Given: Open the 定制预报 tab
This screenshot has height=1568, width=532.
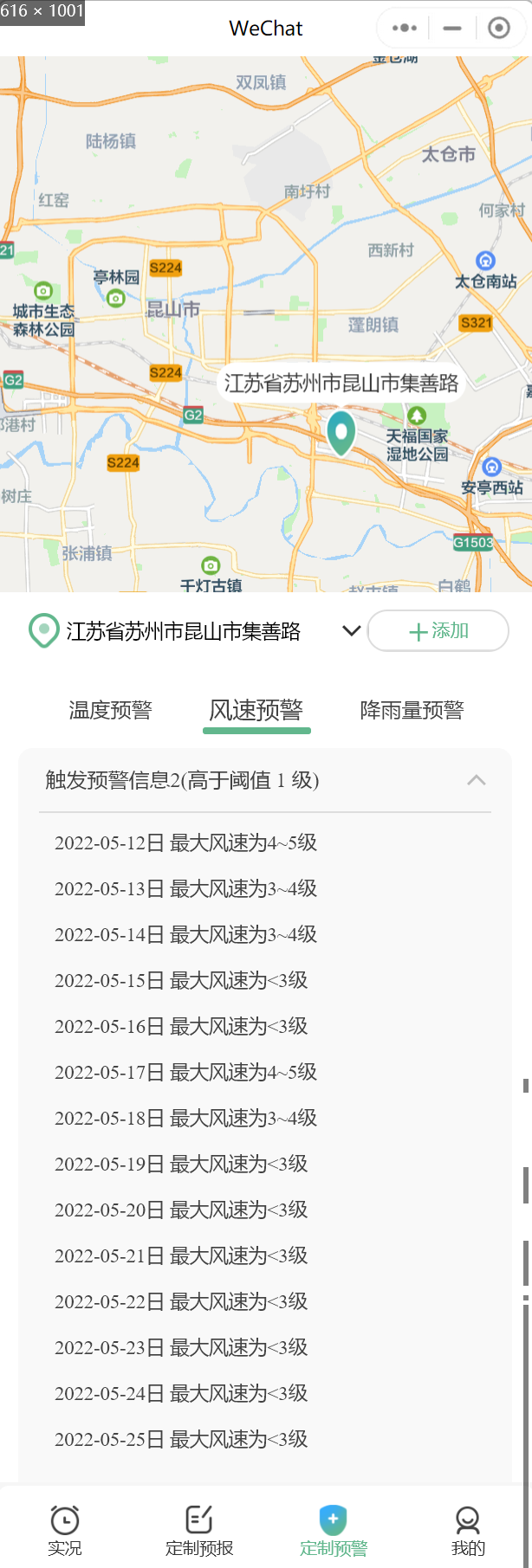Looking at the screenshot, I should [199, 1530].
